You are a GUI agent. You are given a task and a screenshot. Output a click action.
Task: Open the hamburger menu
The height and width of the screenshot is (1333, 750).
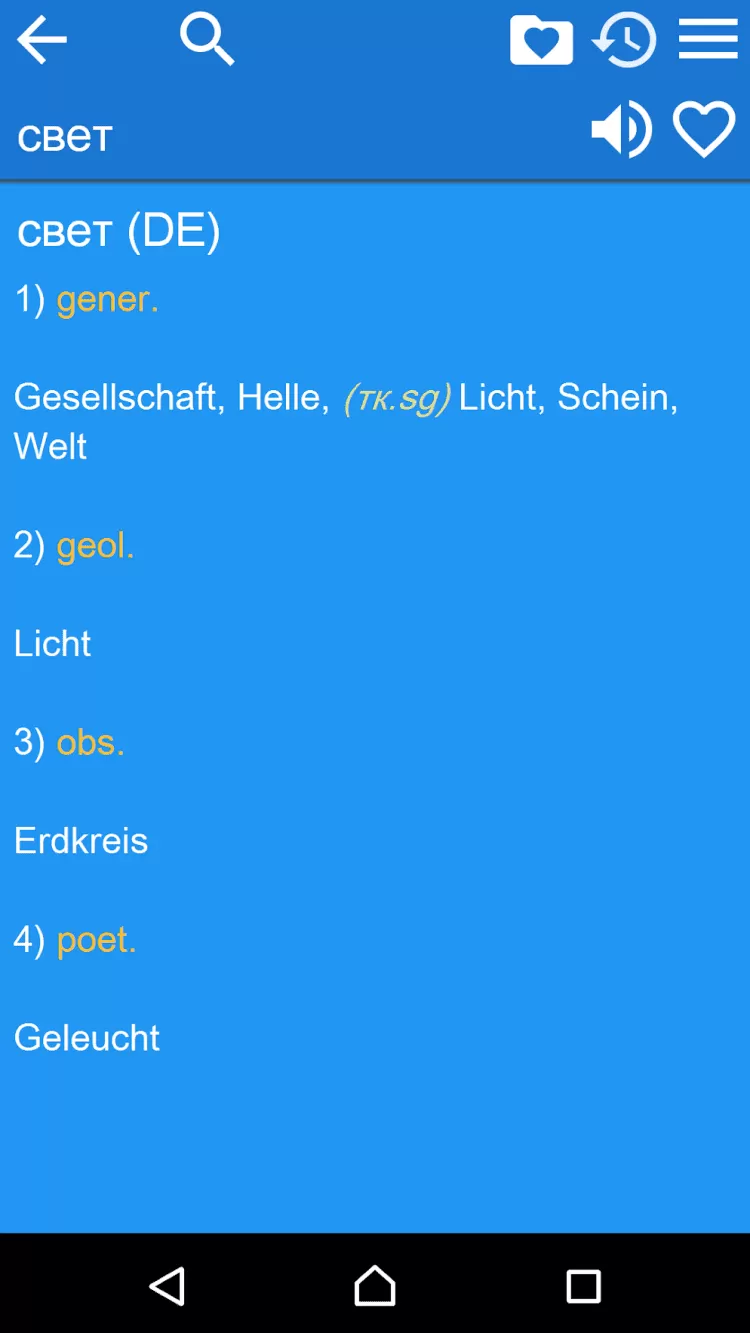point(708,40)
